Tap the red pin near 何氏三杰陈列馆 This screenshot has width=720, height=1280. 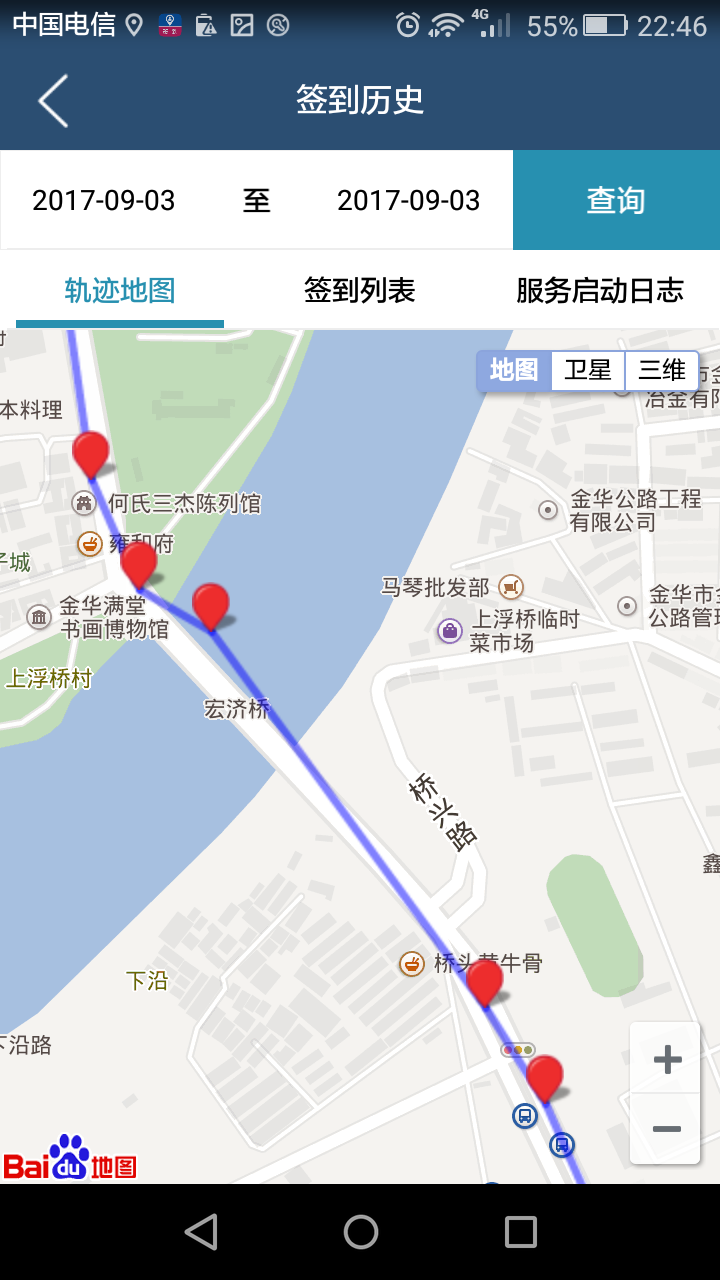[91, 454]
